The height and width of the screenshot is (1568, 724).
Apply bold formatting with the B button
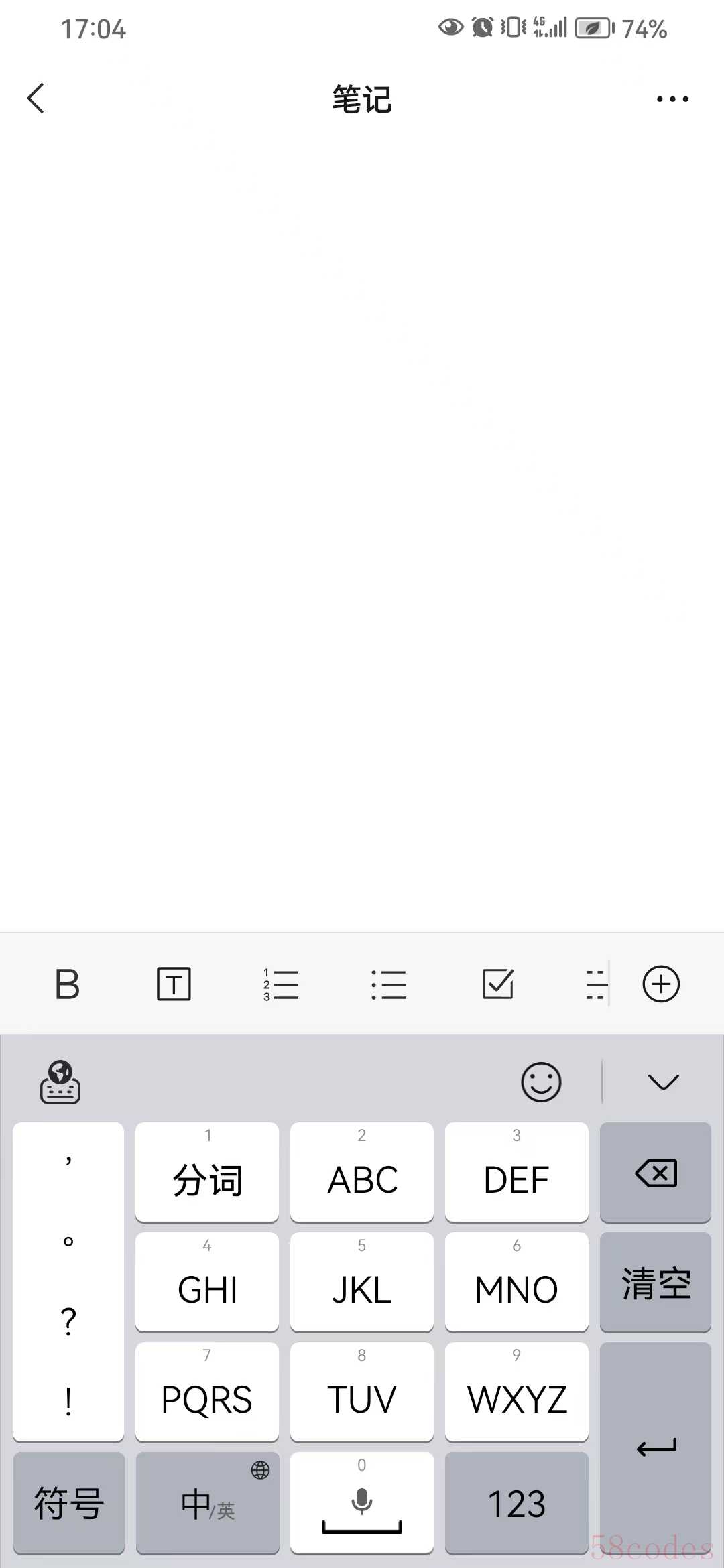click(x=67, y=984)
